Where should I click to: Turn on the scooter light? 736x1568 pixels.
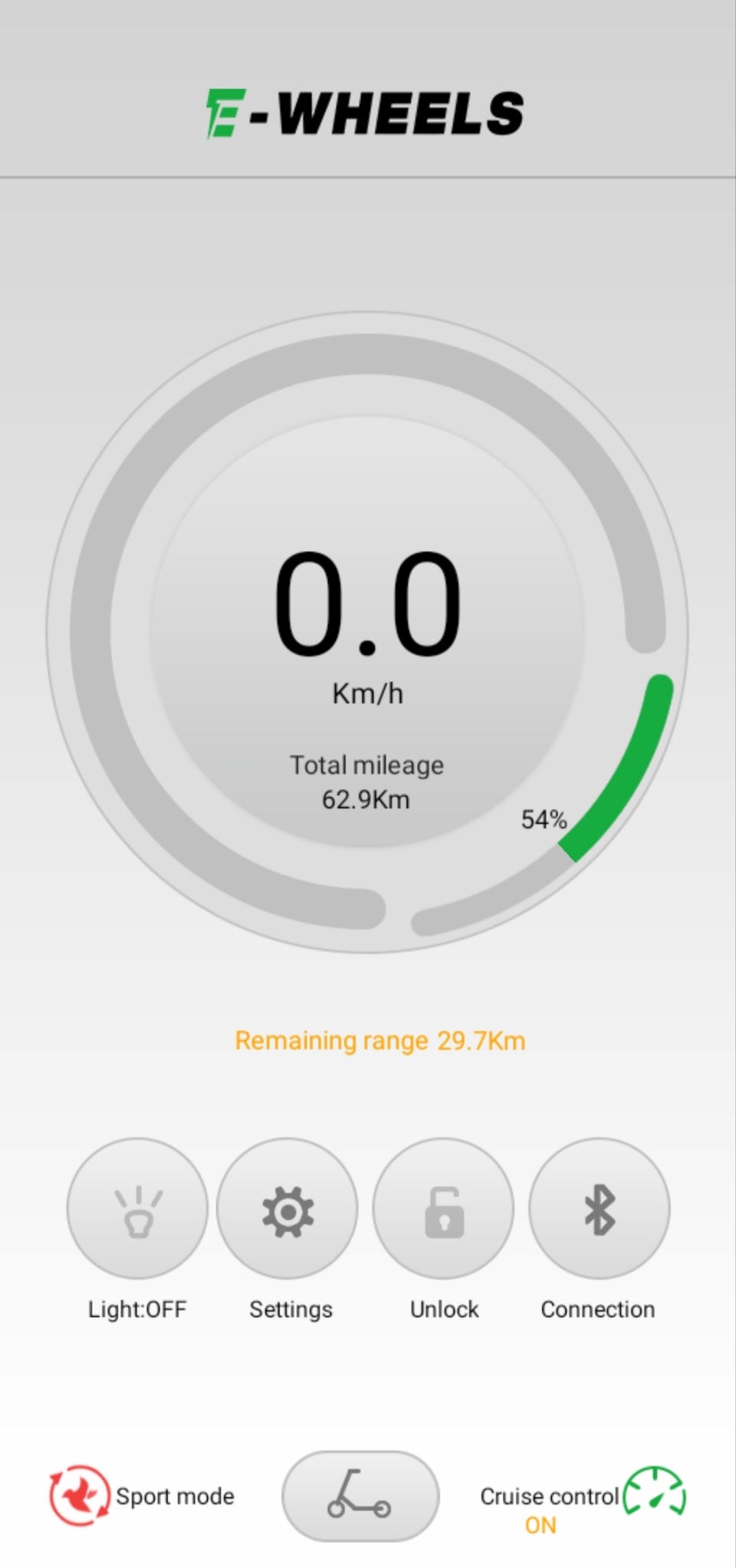(x=137, y=1209)
